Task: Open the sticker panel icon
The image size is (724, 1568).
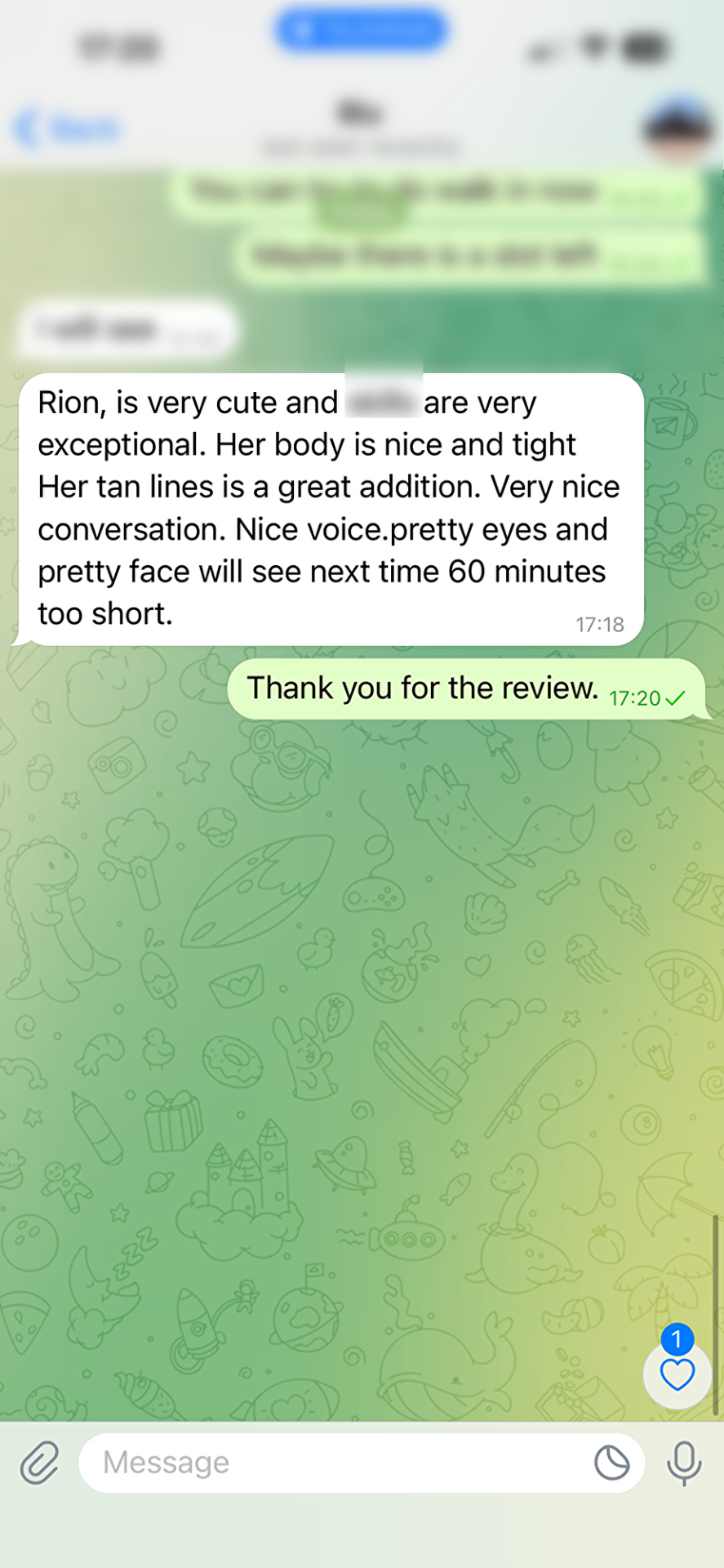Action: (x=611, y=1463)
